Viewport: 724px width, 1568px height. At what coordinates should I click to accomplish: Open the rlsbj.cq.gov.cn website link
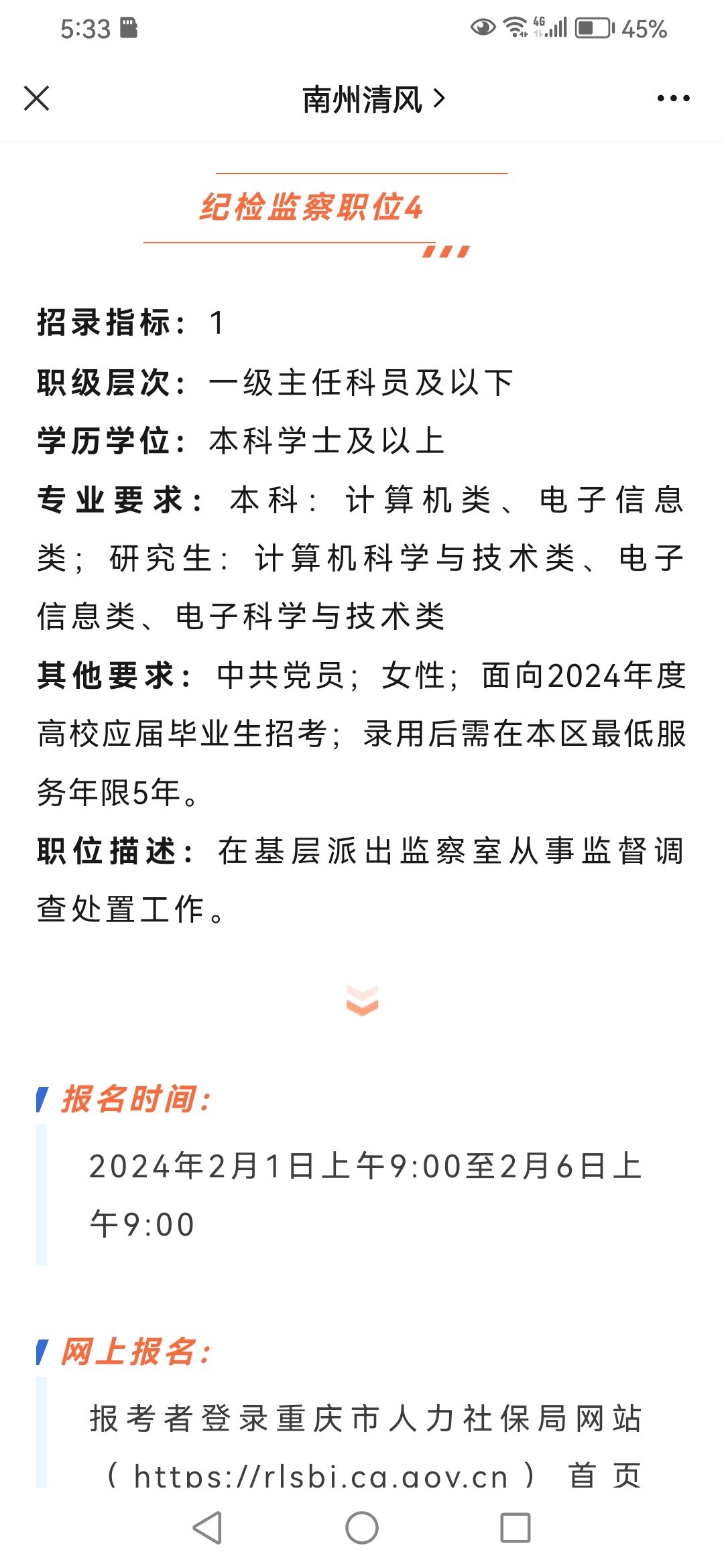pyautogui.click(x=321, y=1476)
